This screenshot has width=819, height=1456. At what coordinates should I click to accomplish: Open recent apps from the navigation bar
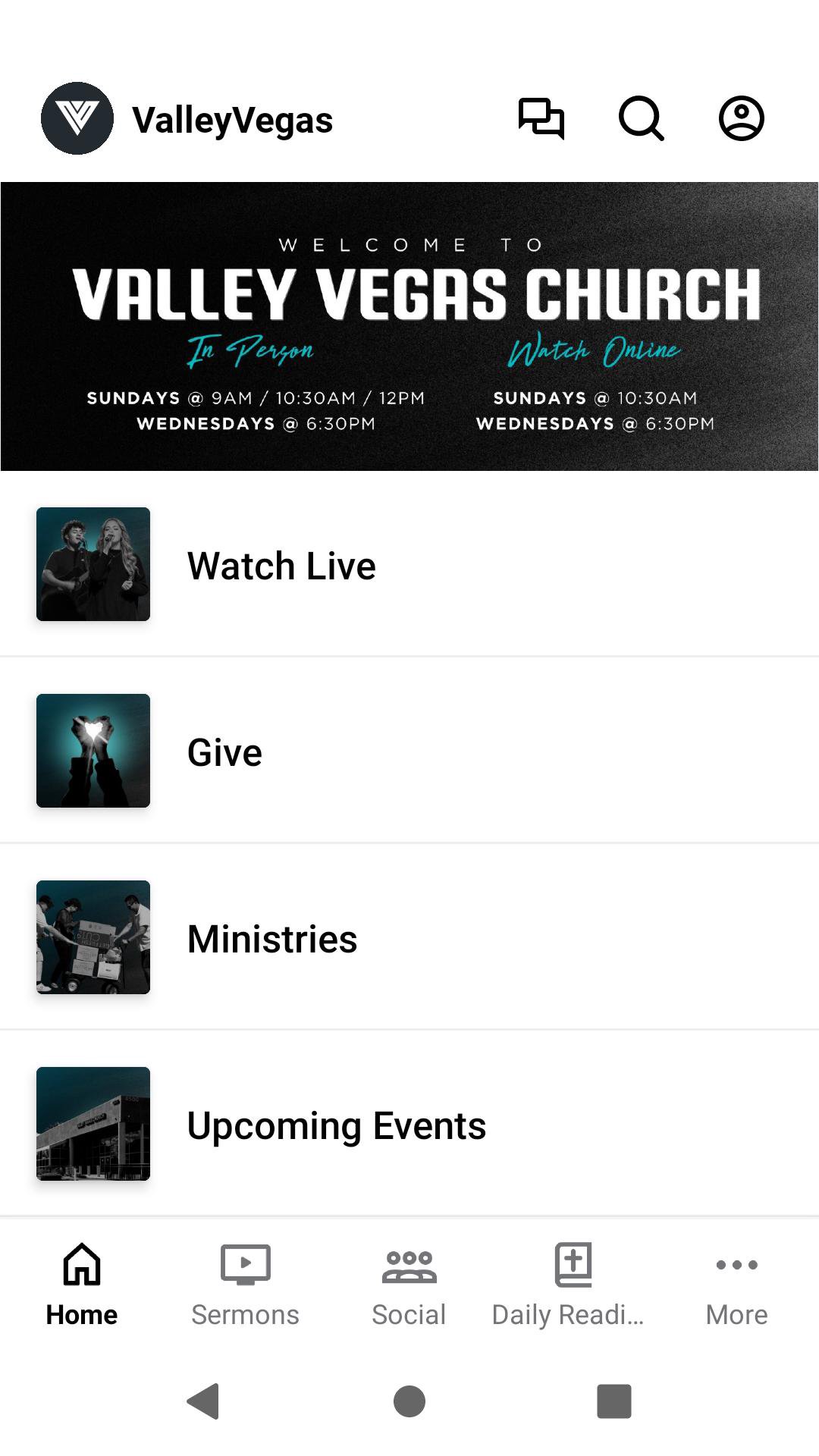(x=614, y=1401)
